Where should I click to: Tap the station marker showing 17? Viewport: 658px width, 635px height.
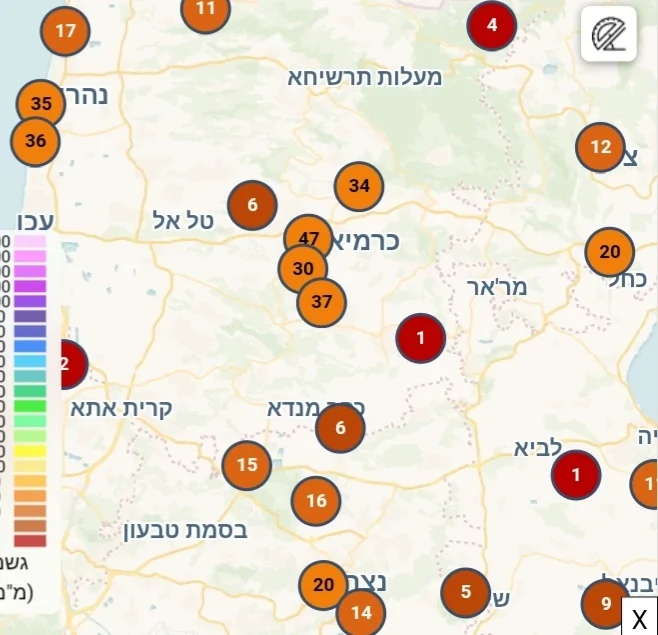point(65,31)
